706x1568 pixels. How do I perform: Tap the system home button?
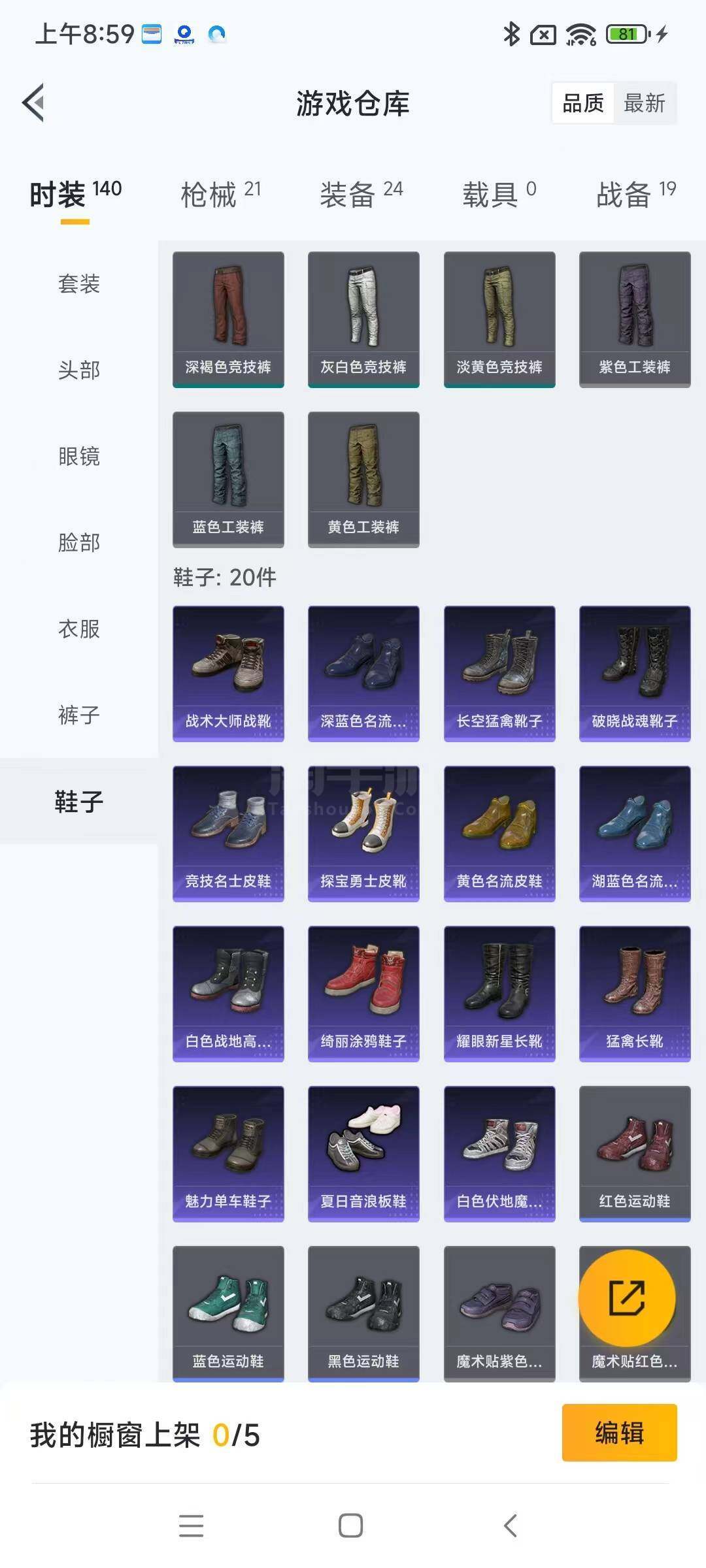pyautogui.click(x=351, y=1526)
